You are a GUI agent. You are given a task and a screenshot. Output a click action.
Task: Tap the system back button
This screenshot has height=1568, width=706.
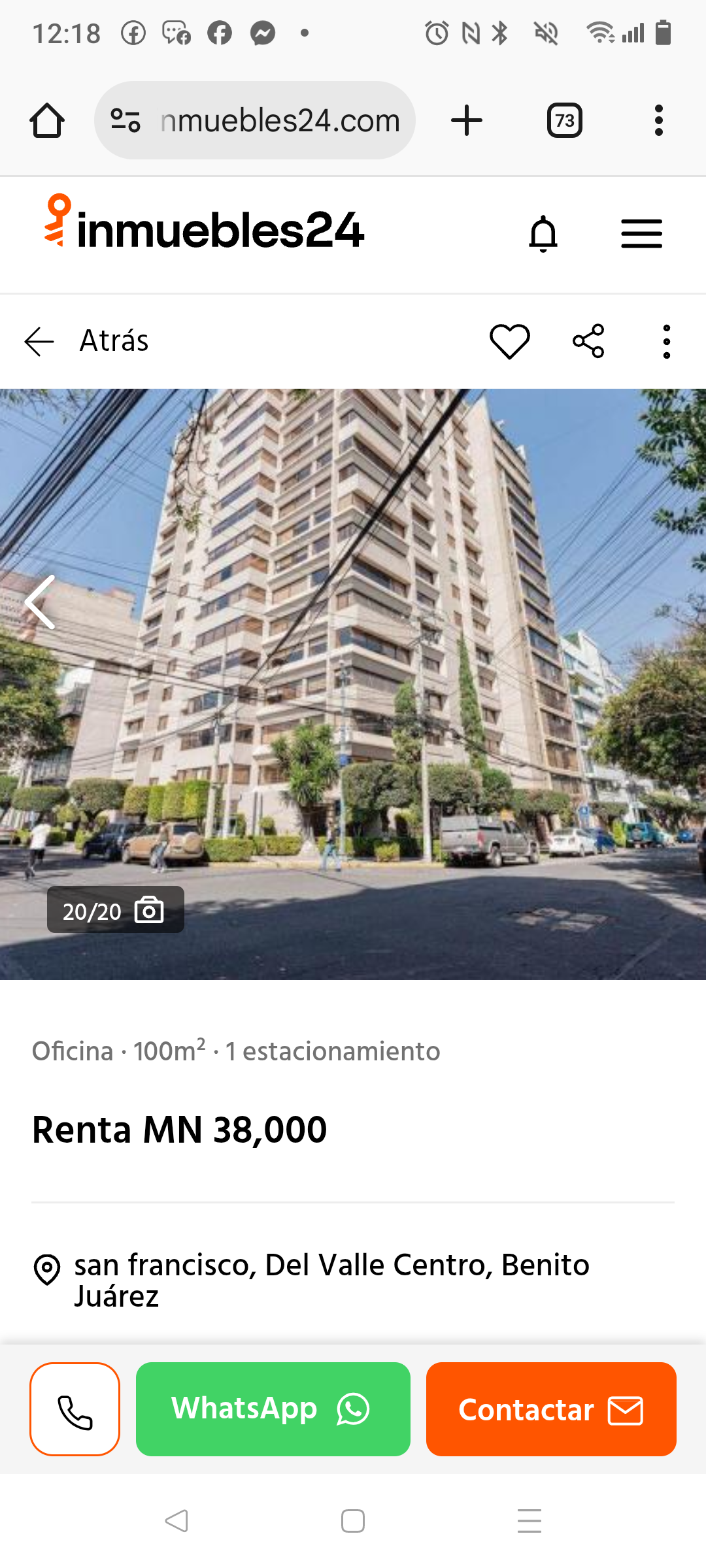click(x=176, y=1521)
